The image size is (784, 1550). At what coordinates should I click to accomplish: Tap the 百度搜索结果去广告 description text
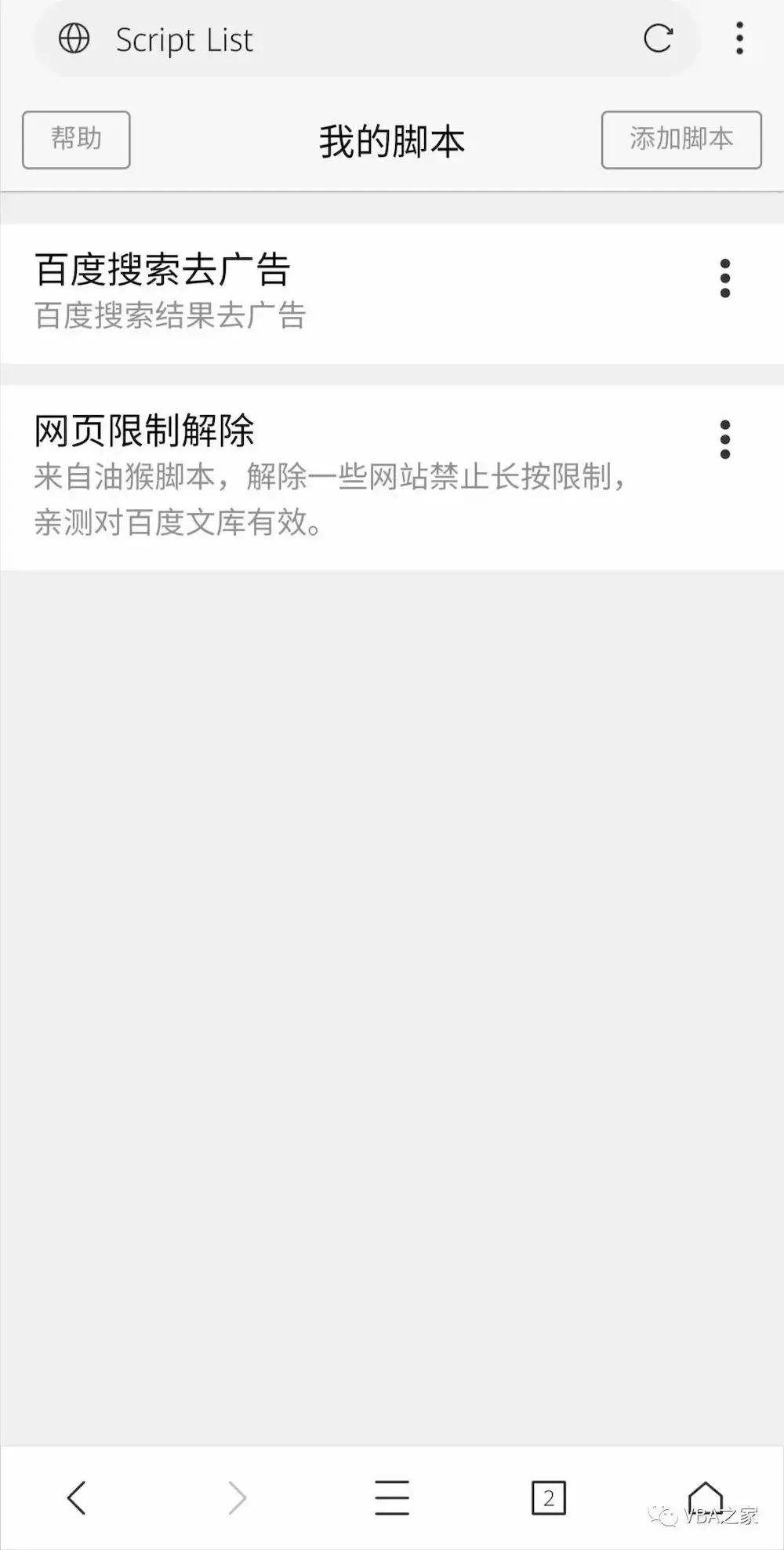(x=171, y=317)
